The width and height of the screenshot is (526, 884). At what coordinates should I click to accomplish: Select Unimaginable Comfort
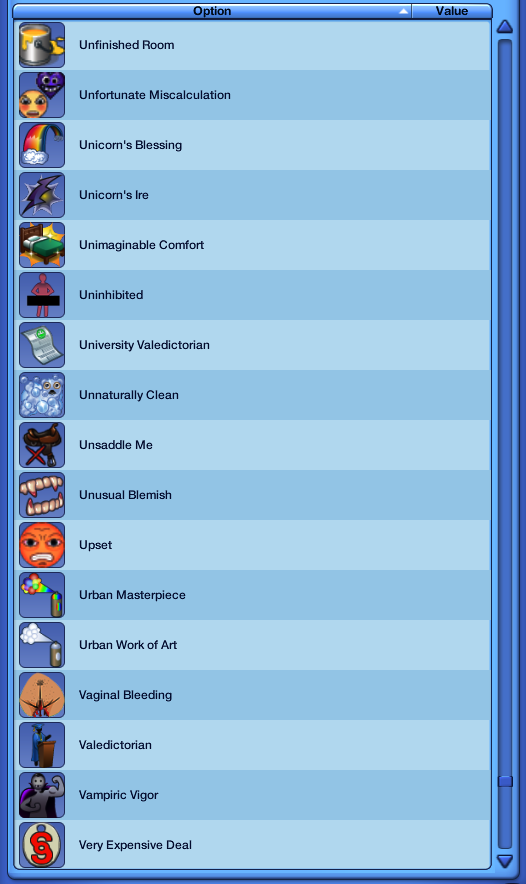(x=253, y=245)
